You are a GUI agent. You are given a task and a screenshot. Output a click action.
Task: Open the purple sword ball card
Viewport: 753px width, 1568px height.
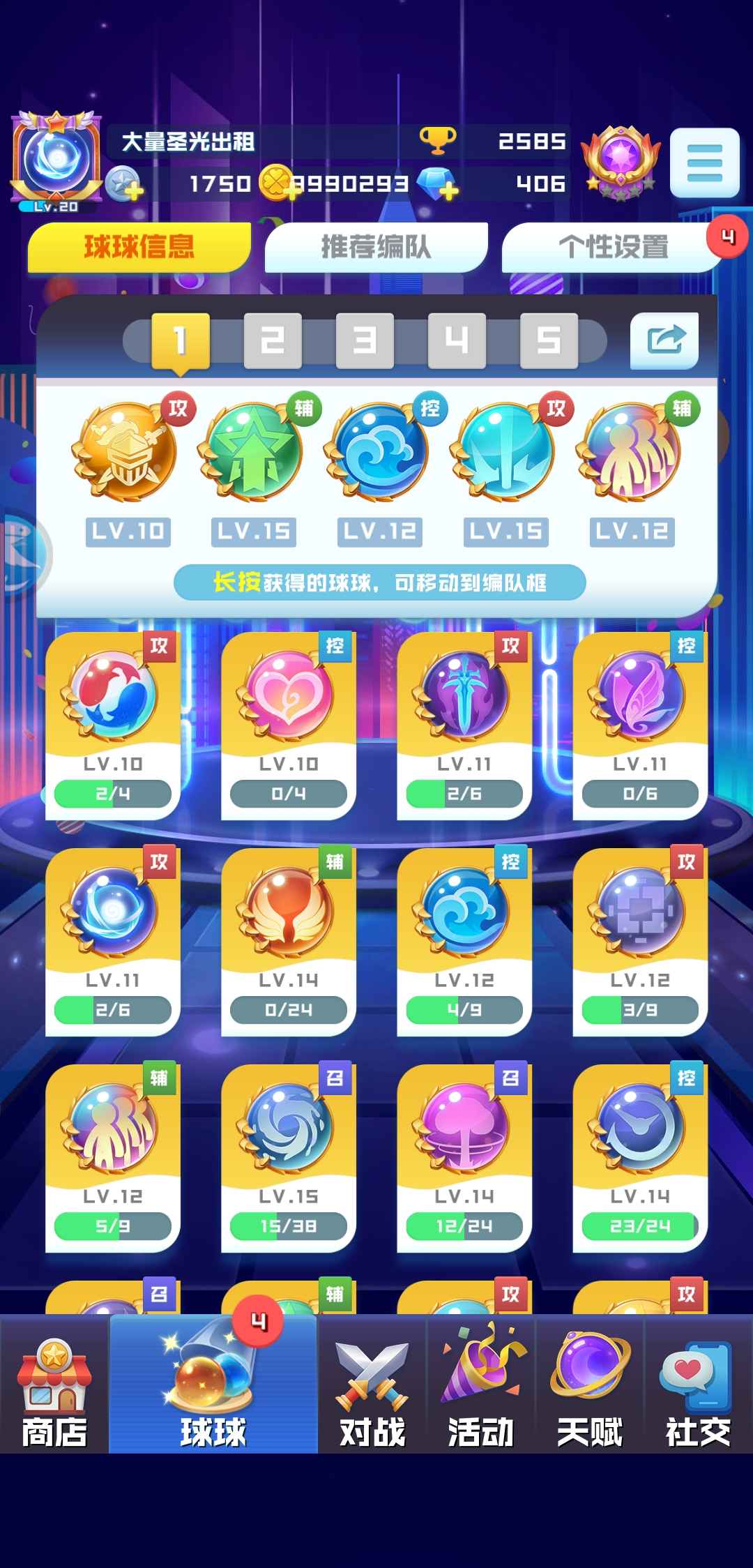click(464, 725)
